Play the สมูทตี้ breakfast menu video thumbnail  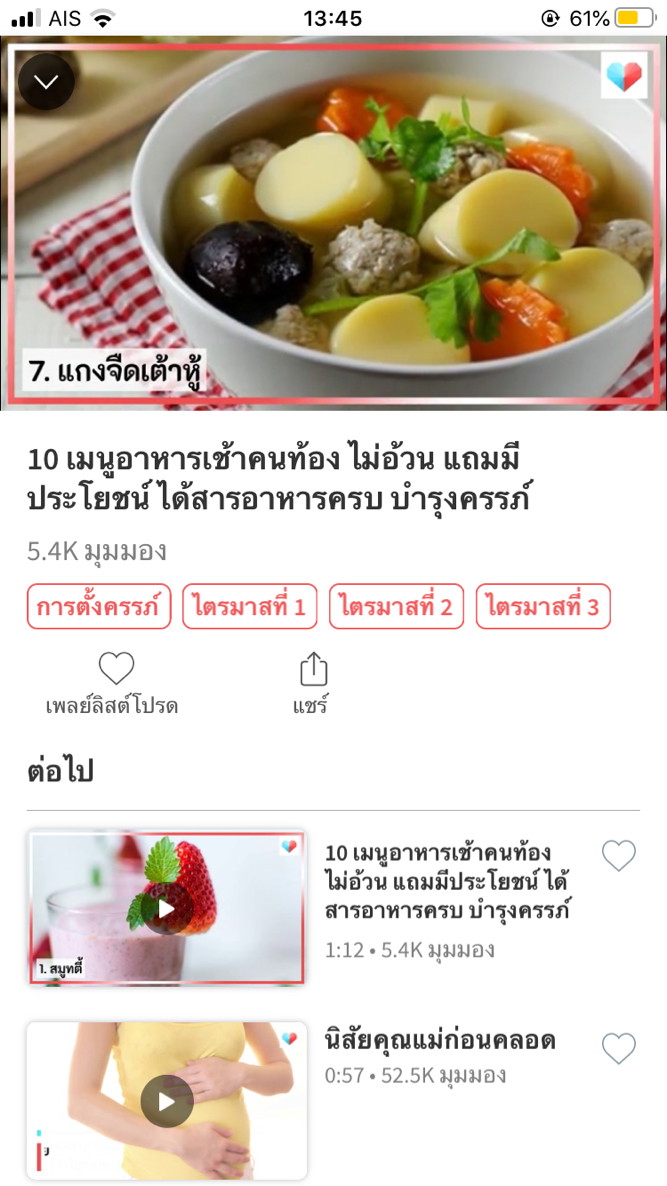[166, 908]
